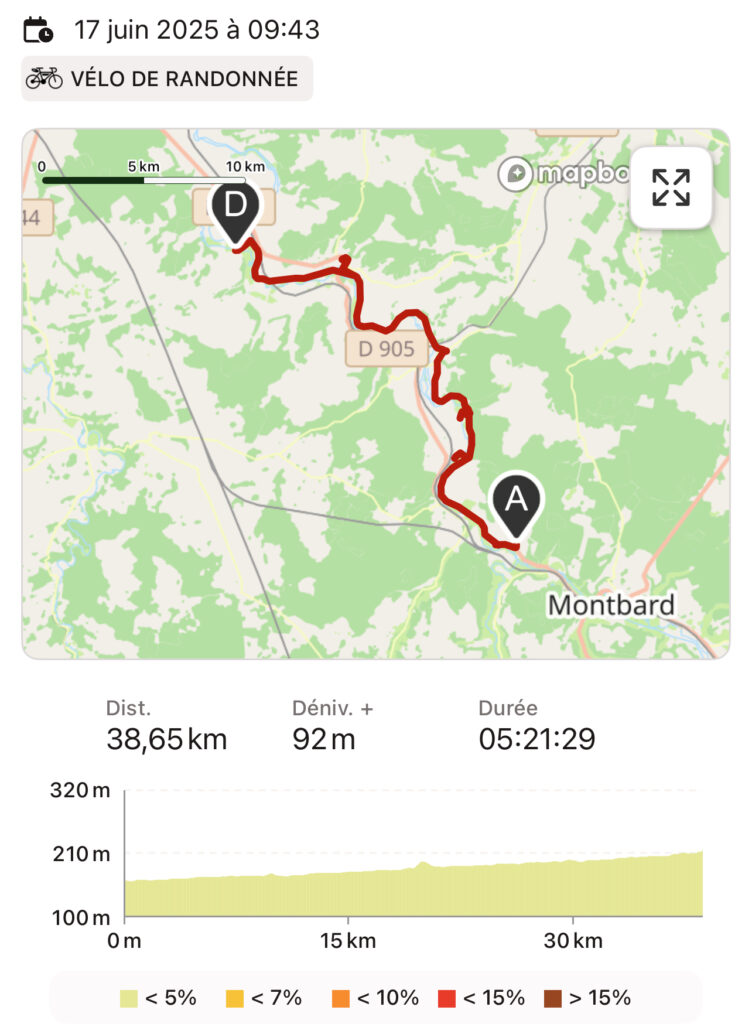Expand the map to fullscreen
752x1024 pixels.
[x=670, y=187]
